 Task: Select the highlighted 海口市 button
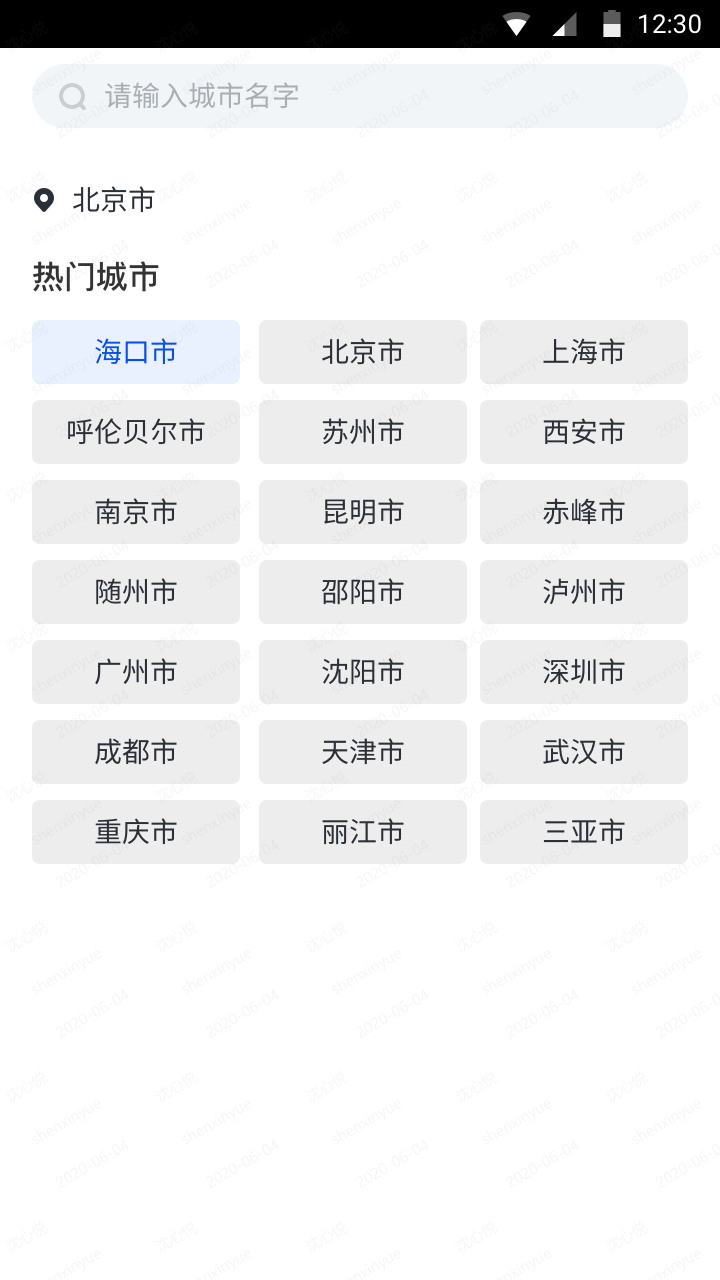(135, 352)
